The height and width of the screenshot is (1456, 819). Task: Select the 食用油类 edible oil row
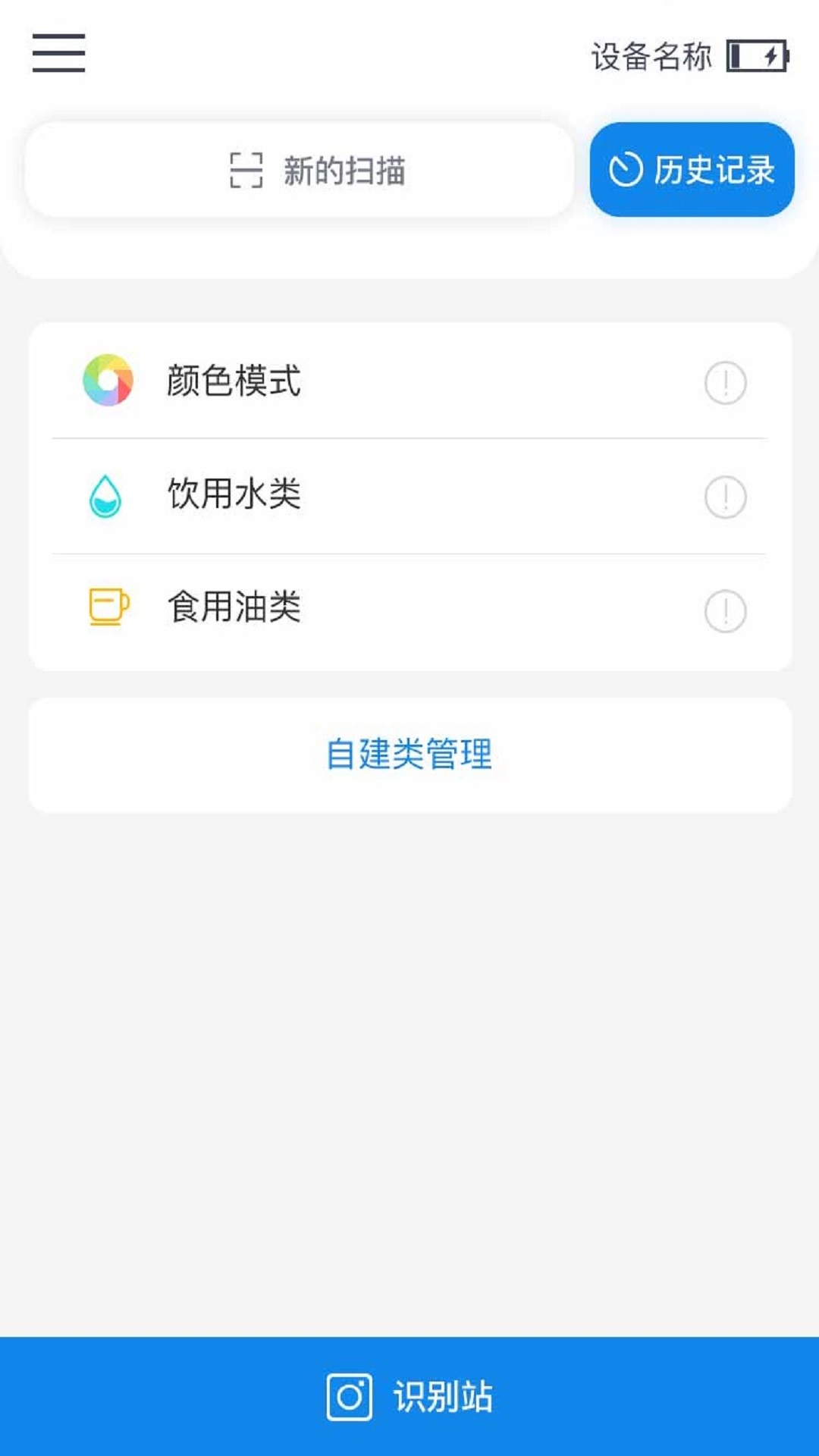(x=409, y=608)
